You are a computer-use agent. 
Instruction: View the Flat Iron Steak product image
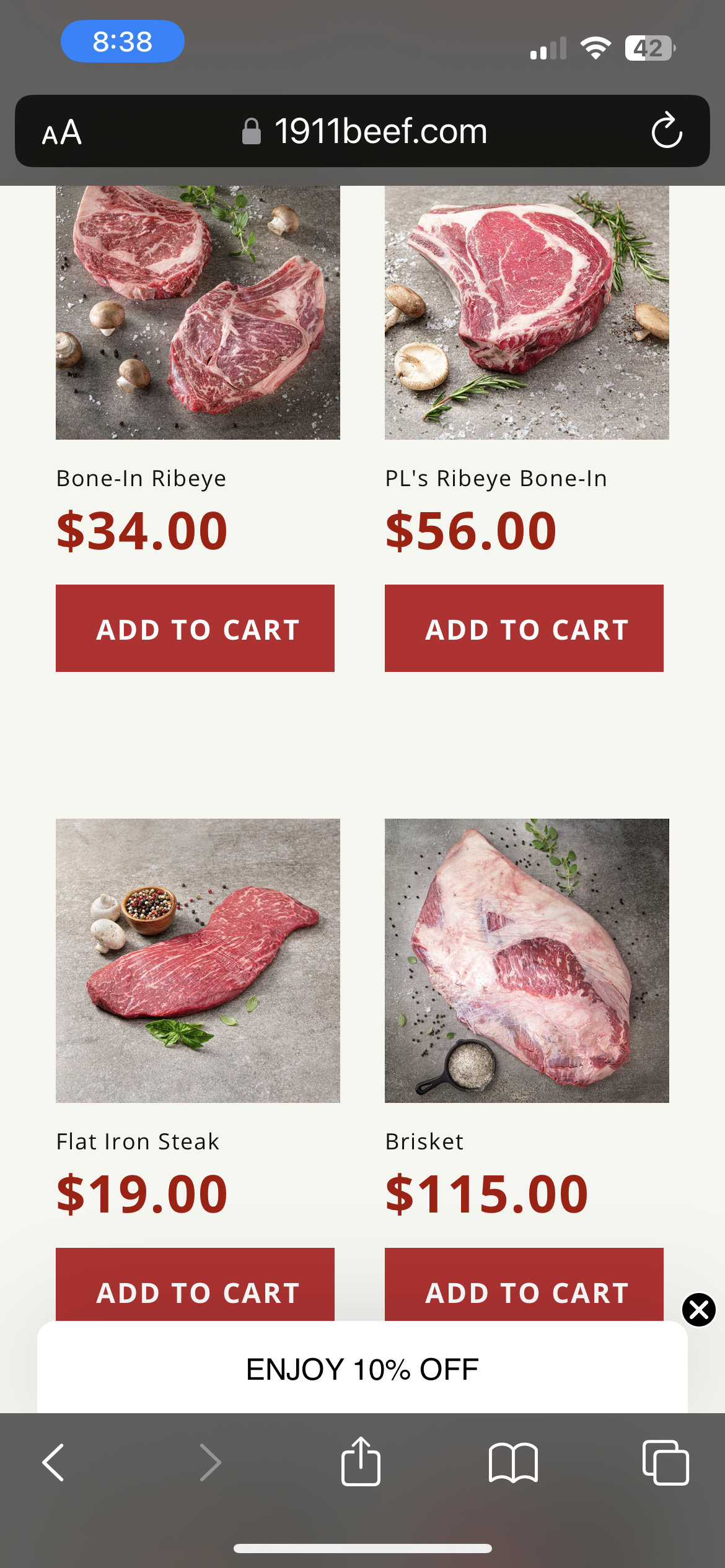(x=198, y=960)
